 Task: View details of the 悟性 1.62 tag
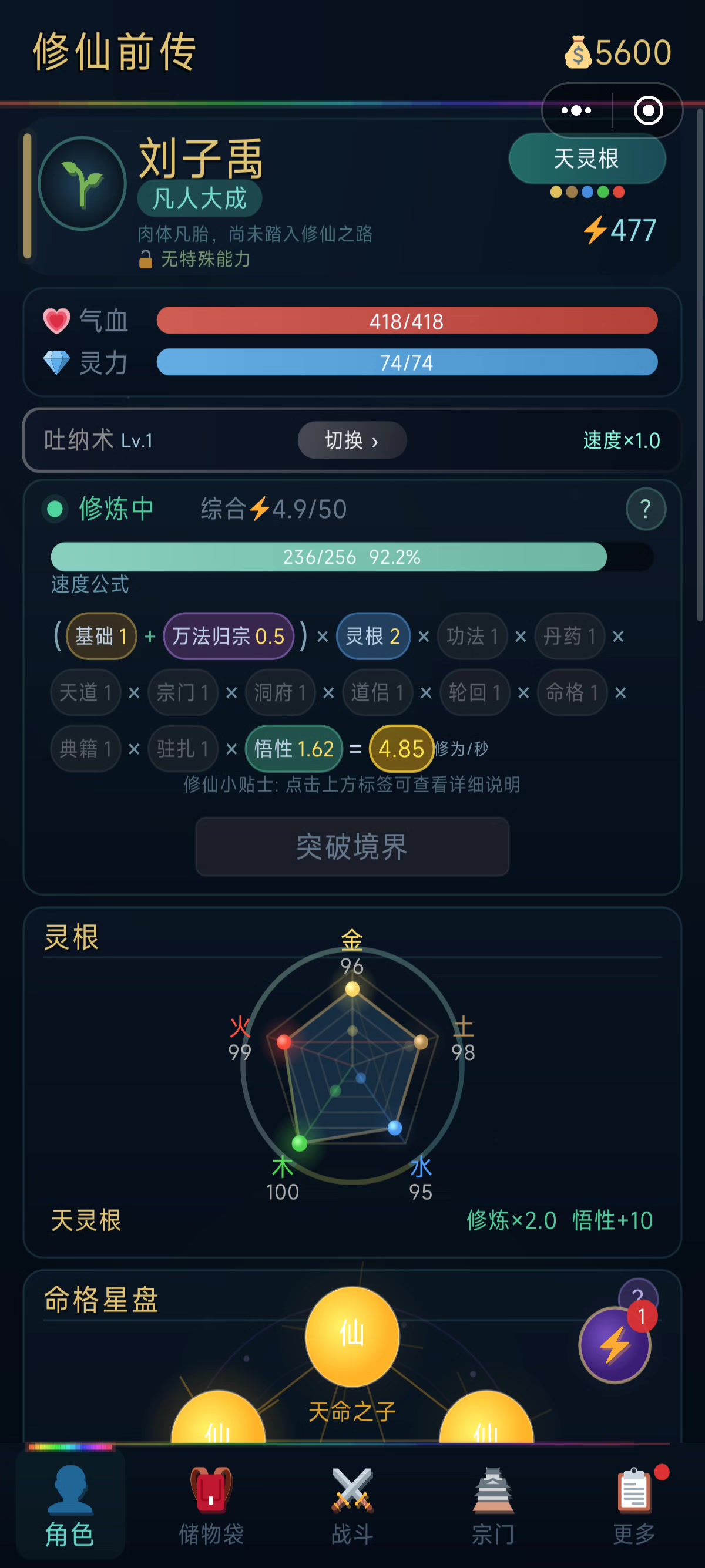(294, 748)
